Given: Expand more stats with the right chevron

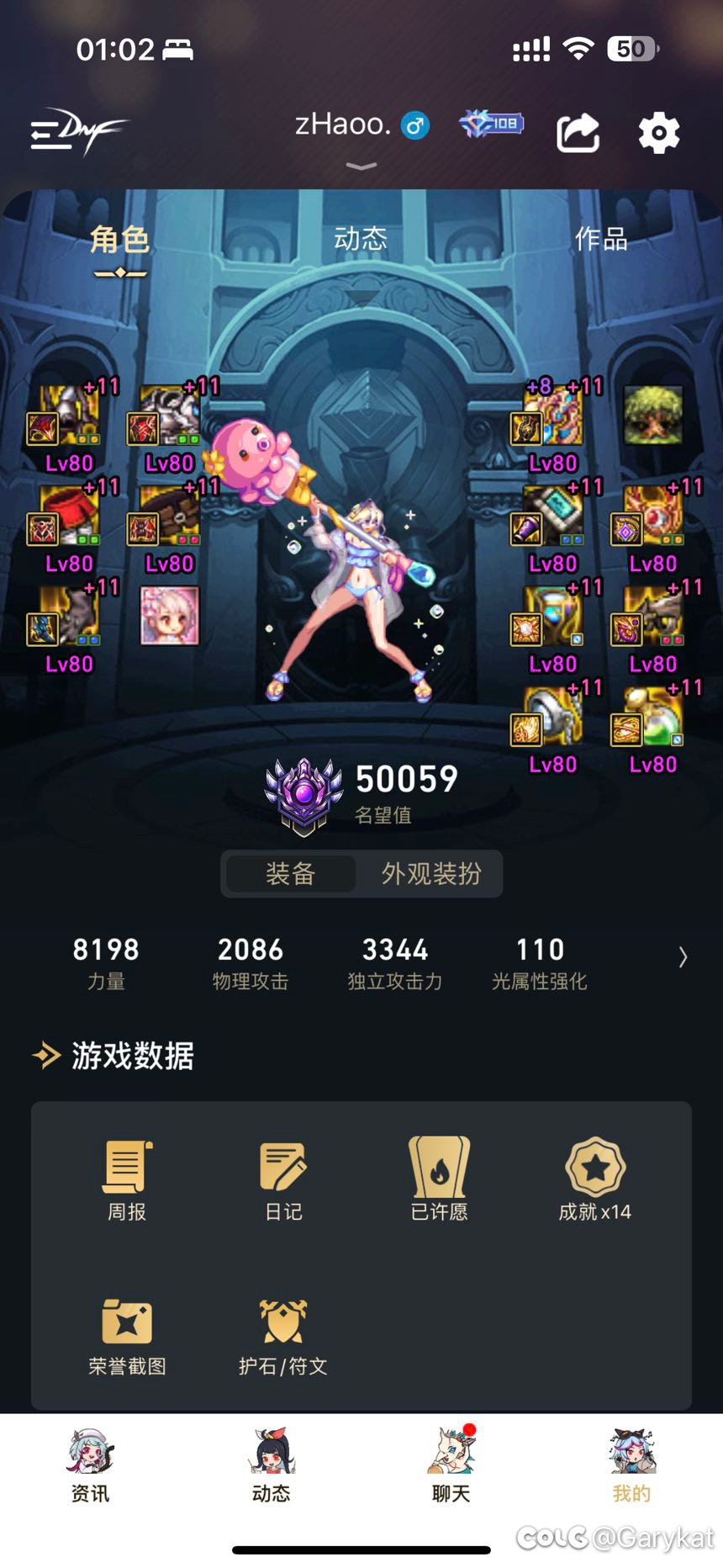Looking at the screenshot, I should point(683,957).
